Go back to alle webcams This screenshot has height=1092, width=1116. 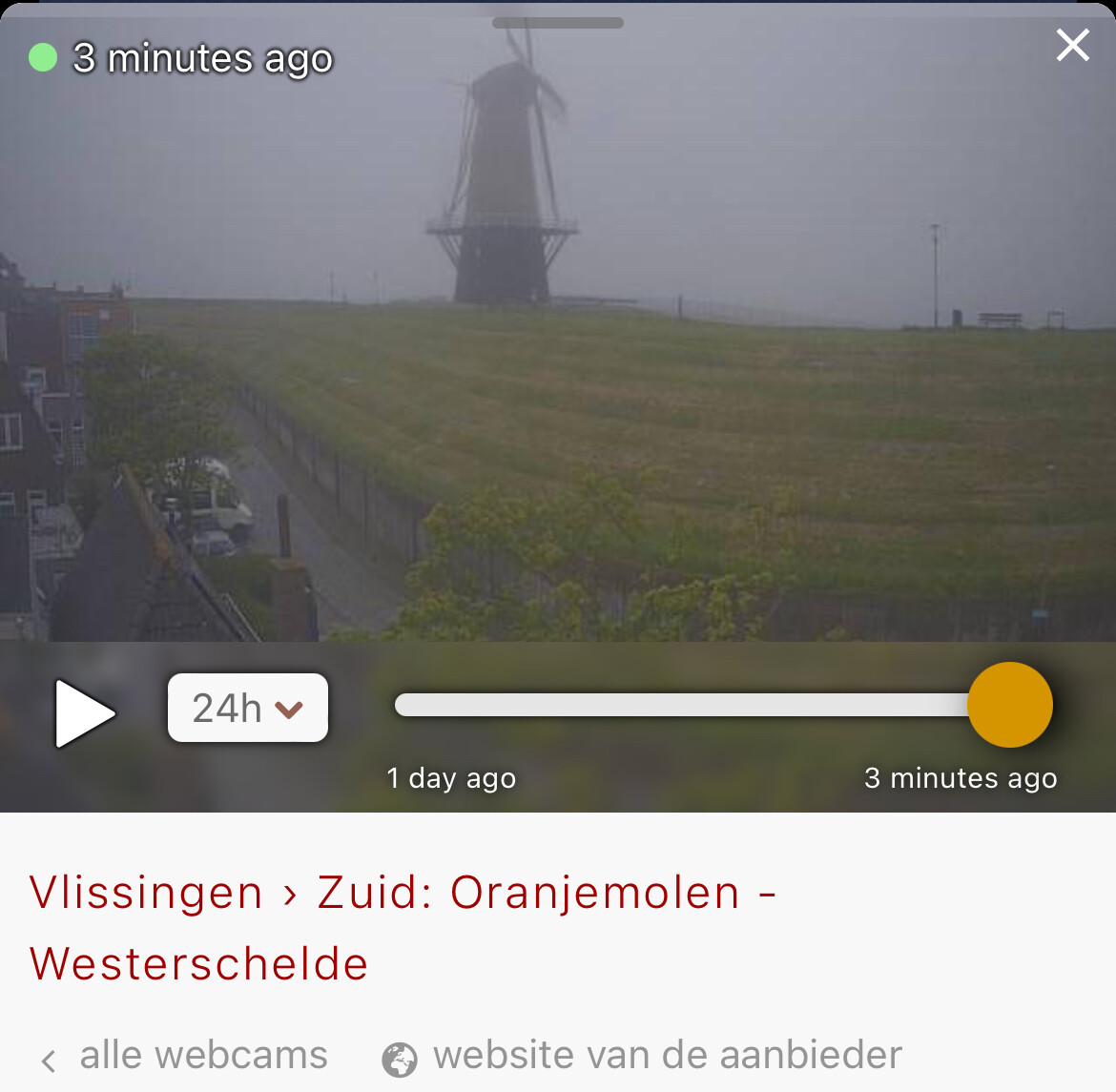(185, 1056)
